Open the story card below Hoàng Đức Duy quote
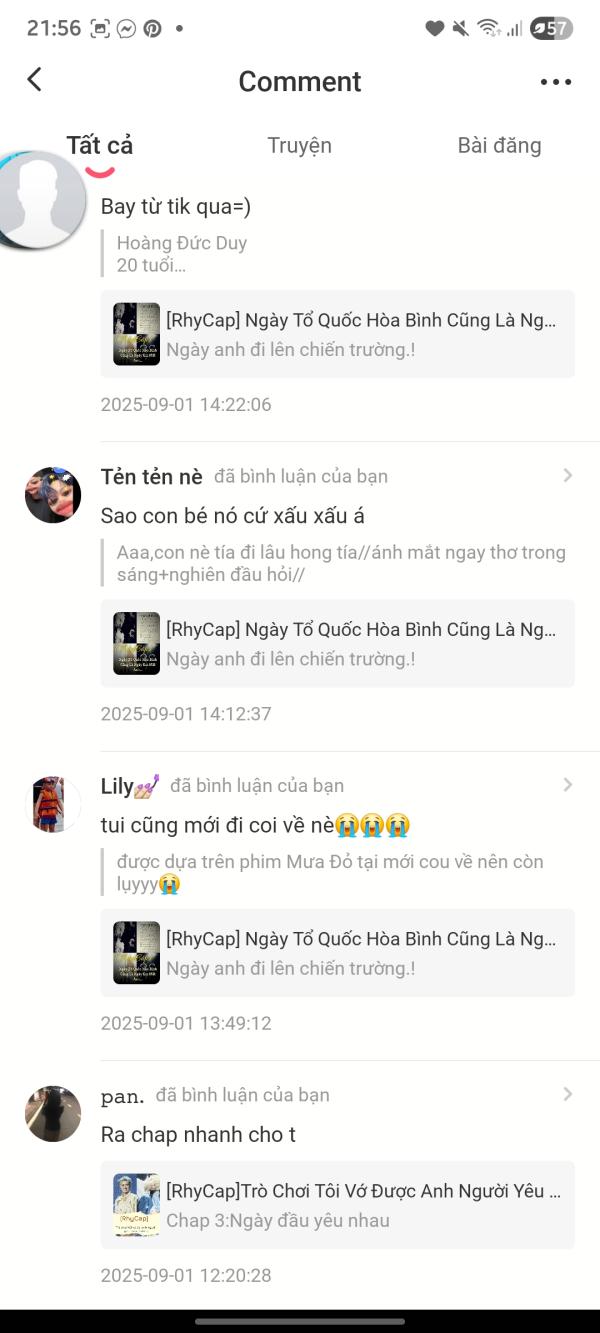The width and height of the screenshot is (600, 1333). point(338,334)
